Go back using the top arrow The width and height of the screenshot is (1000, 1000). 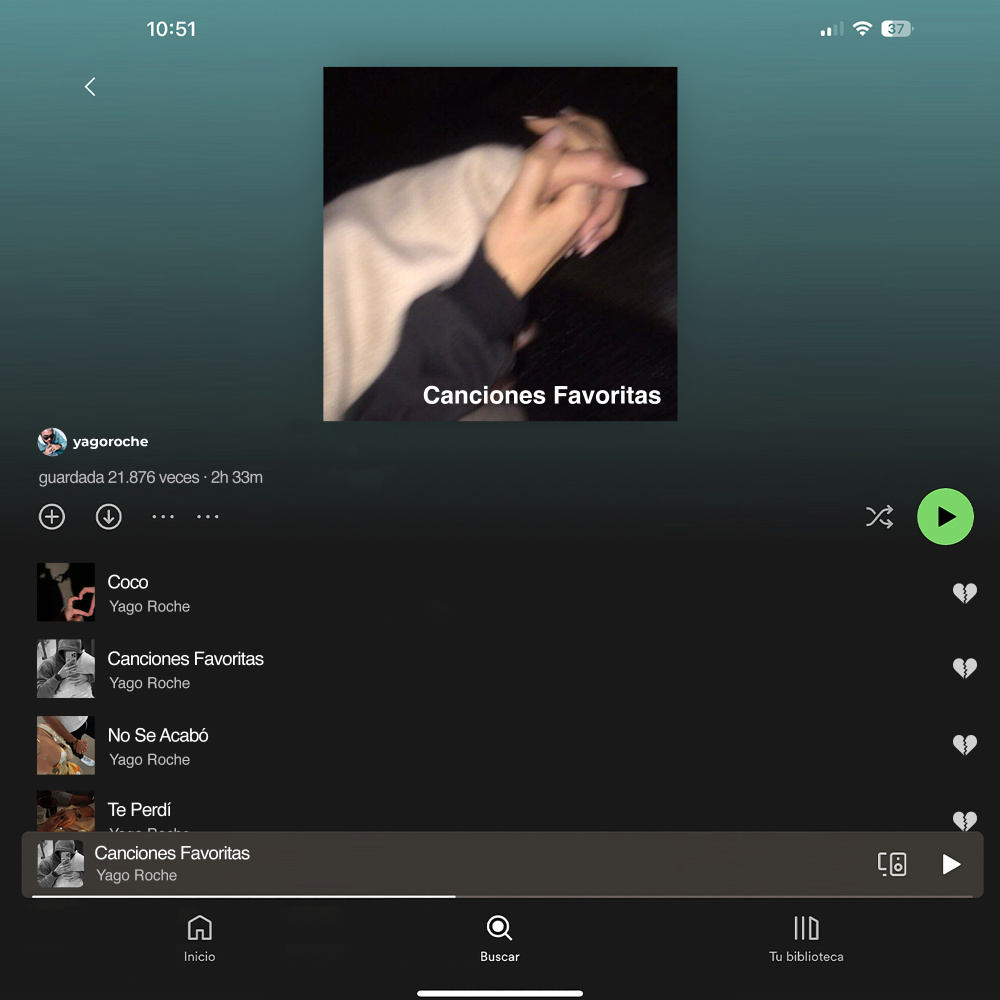click(x=90, y=87)
